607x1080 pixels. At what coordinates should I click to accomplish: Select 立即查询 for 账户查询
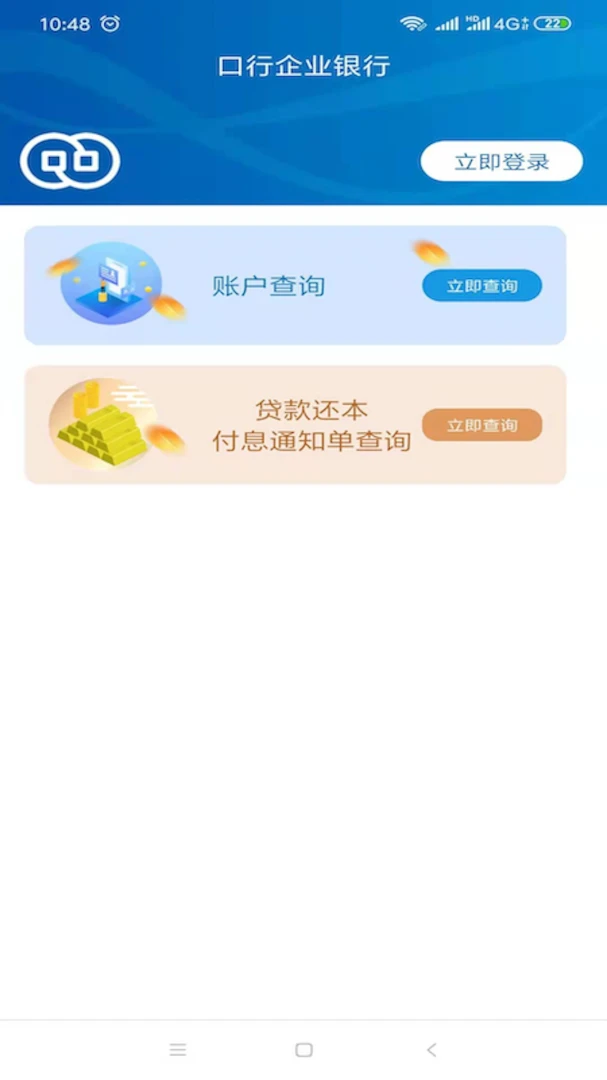coord(482,286)
